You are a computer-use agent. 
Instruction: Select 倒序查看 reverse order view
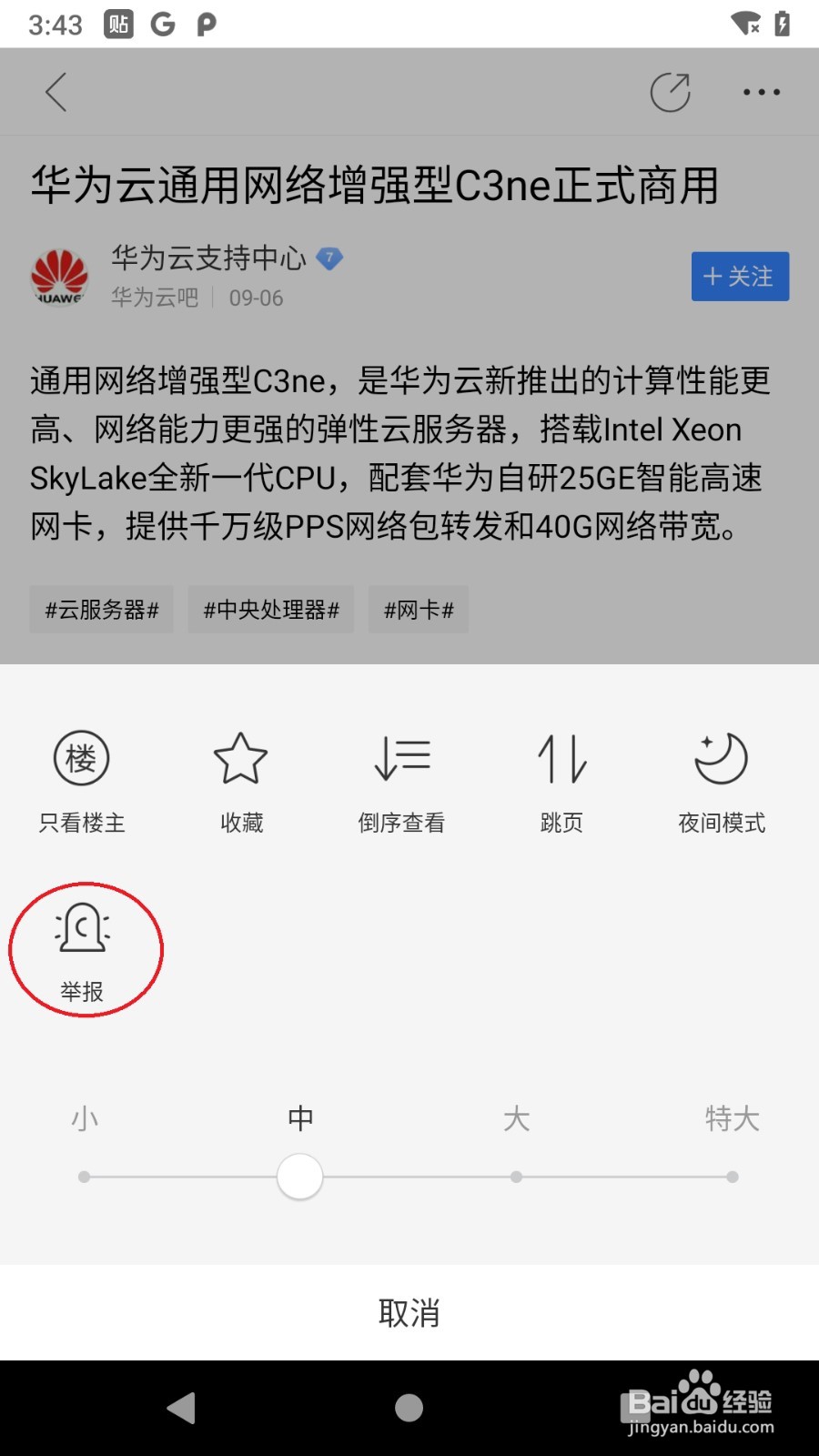coord(400,778)
